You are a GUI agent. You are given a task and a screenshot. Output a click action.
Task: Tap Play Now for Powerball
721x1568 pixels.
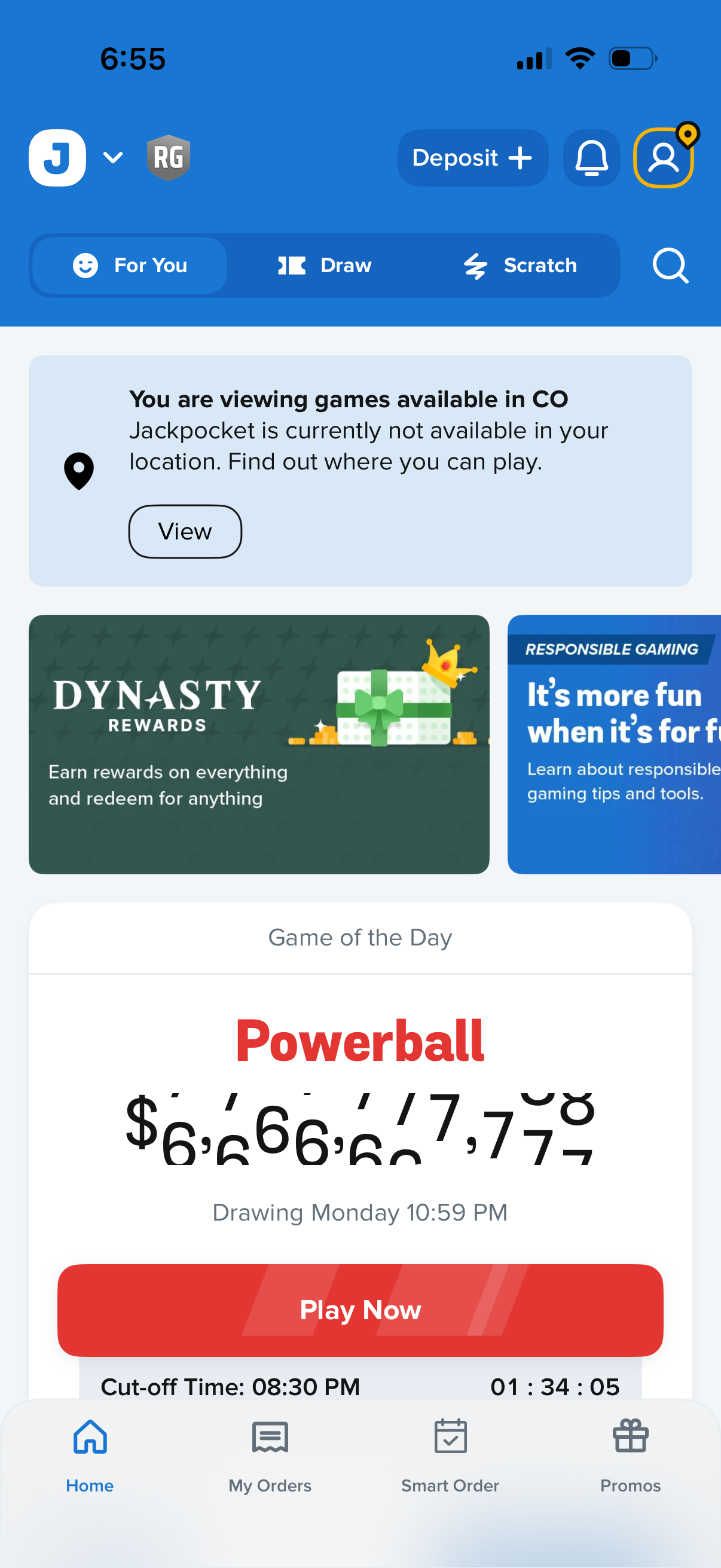(x=360, y=1309)
